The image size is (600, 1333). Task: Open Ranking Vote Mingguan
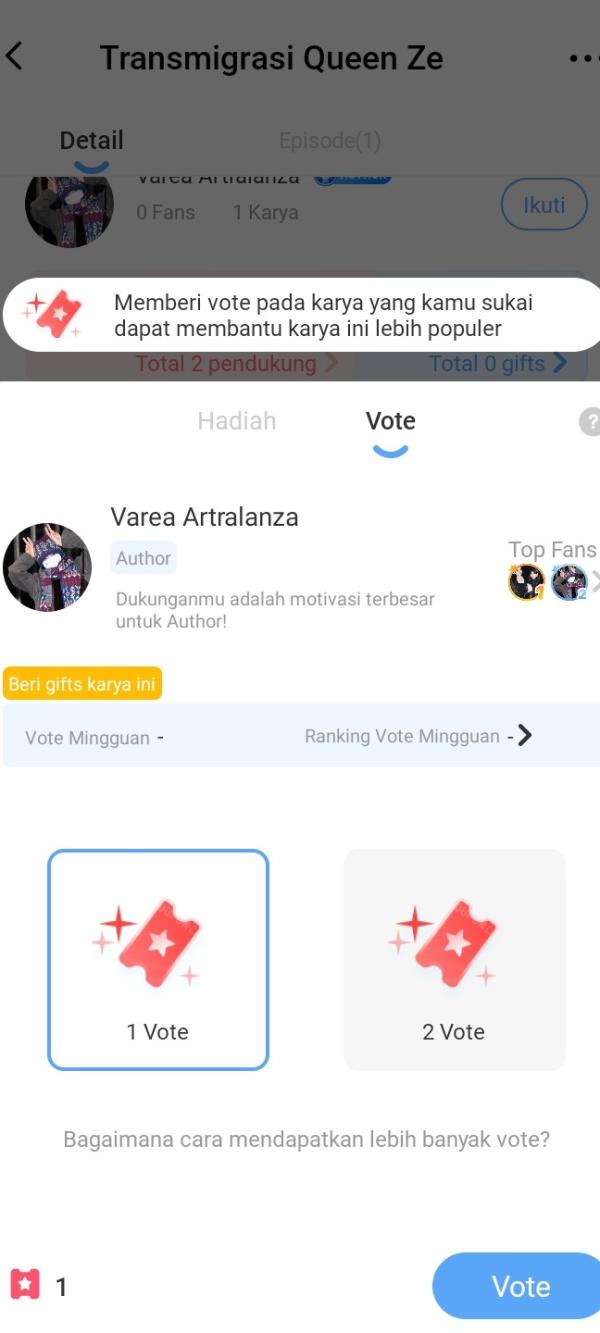419,736
